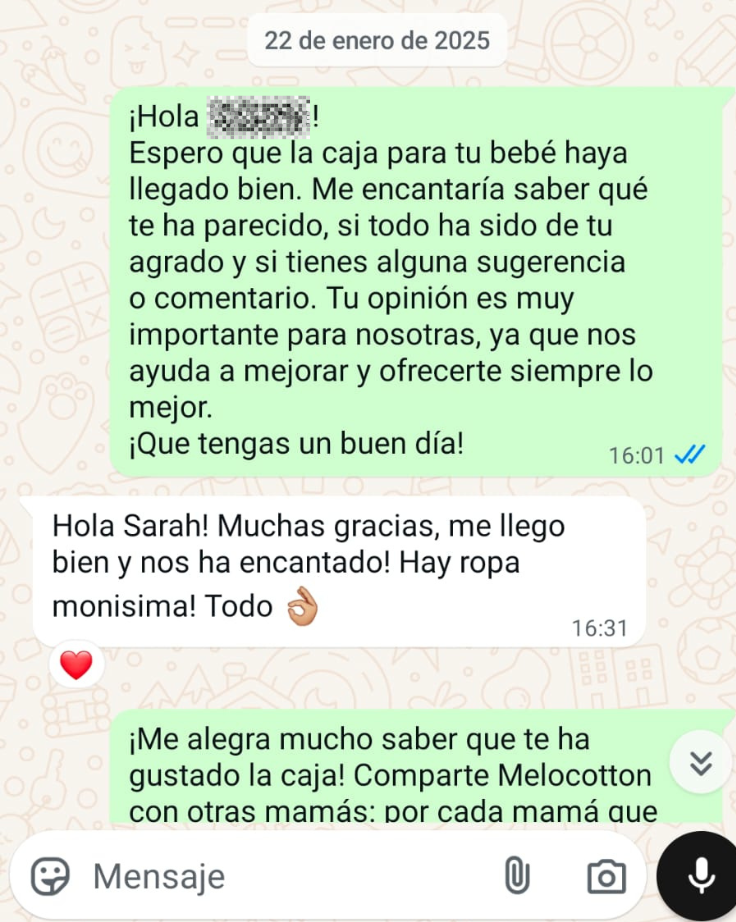Screen dimensions: 736x922
Task: Focus the Mensaje text field
Action: [280, 877]
